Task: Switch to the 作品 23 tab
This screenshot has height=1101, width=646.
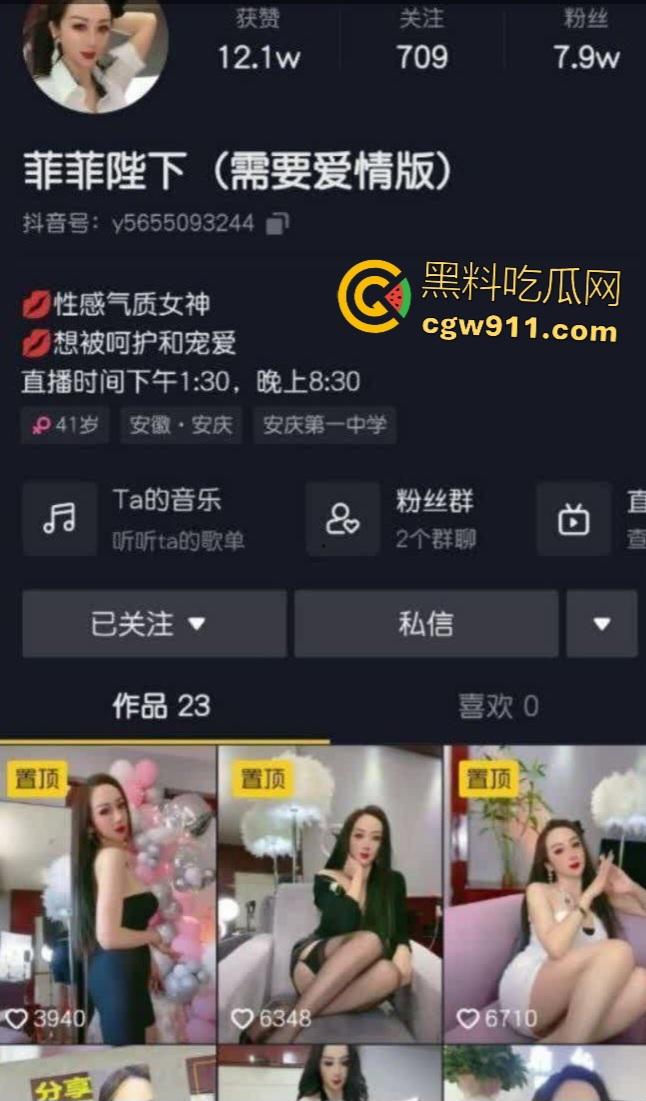Action: tap(162, 707)
